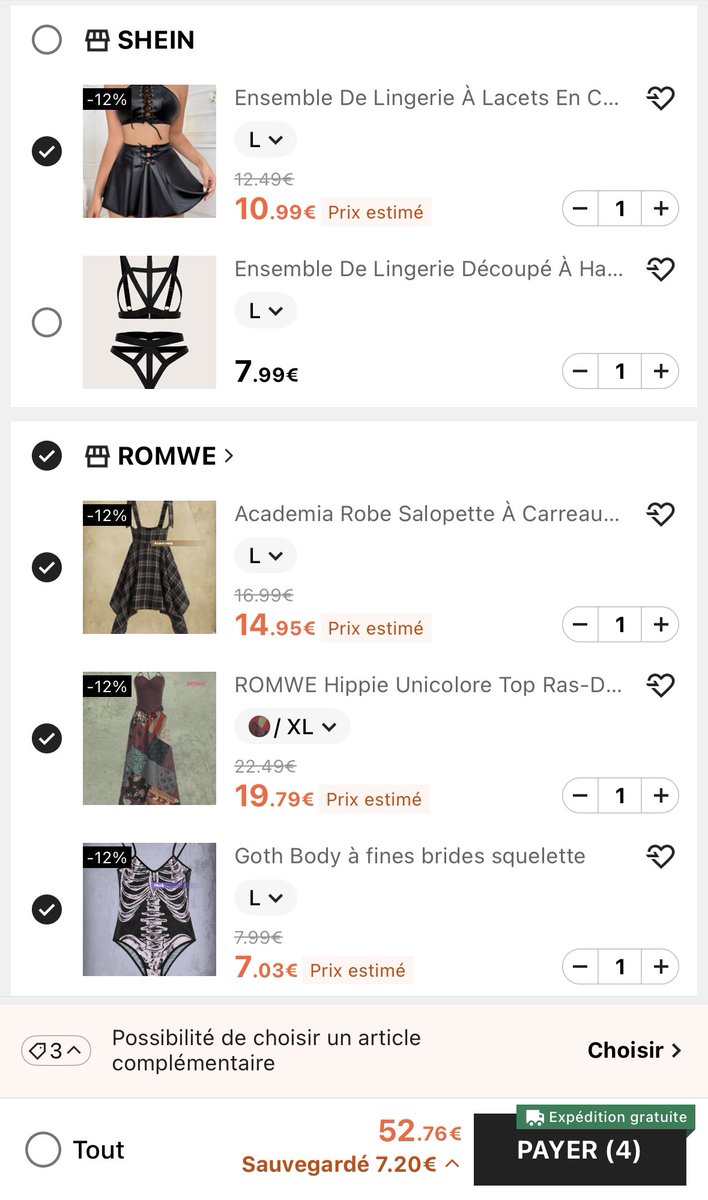Decrease quantity of the 7.99€ lingerie set
Screen dimensions: 708x1200
click(580, 371)
